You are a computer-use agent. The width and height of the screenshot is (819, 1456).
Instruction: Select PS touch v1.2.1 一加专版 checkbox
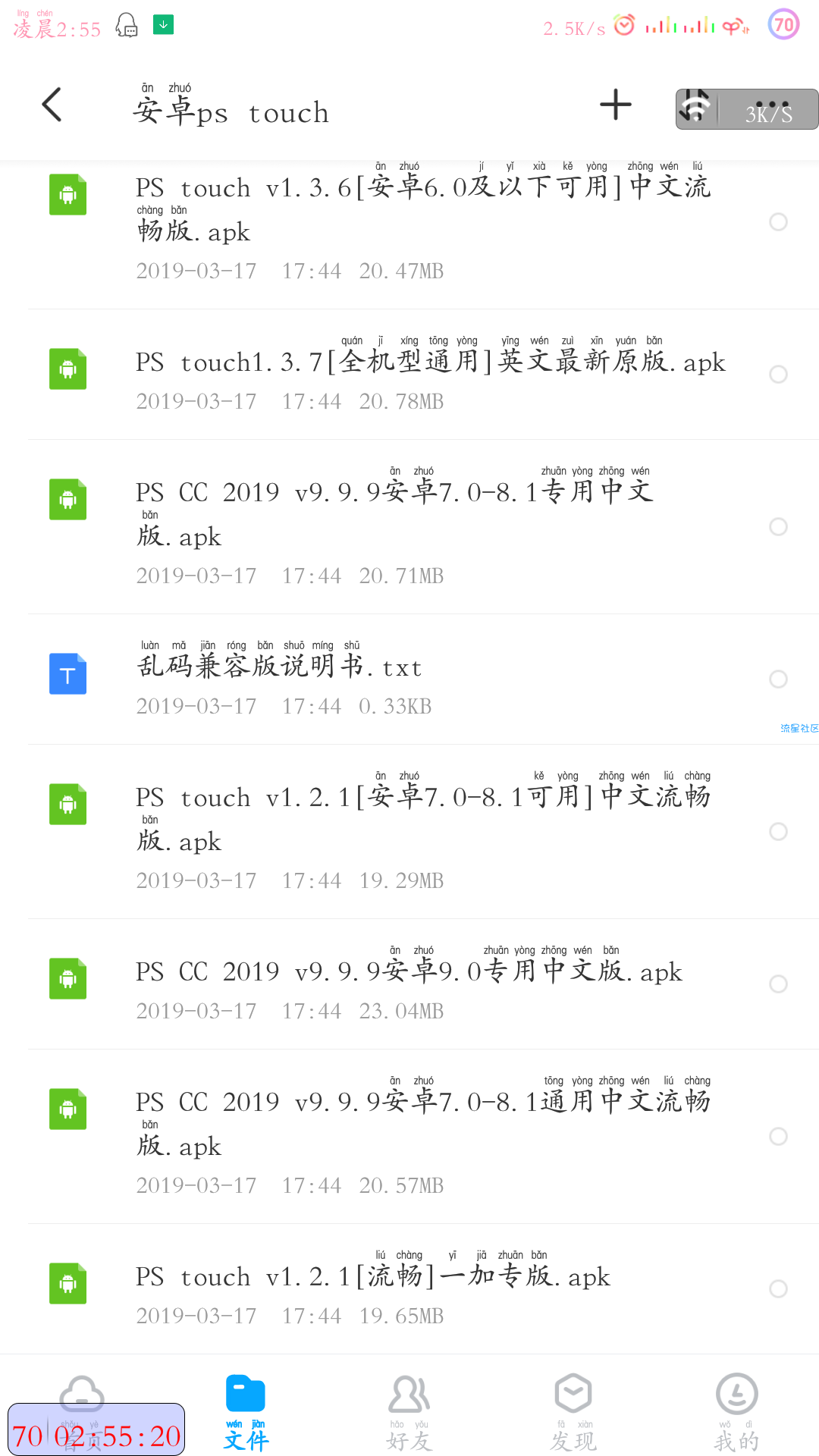point(778,1289)
